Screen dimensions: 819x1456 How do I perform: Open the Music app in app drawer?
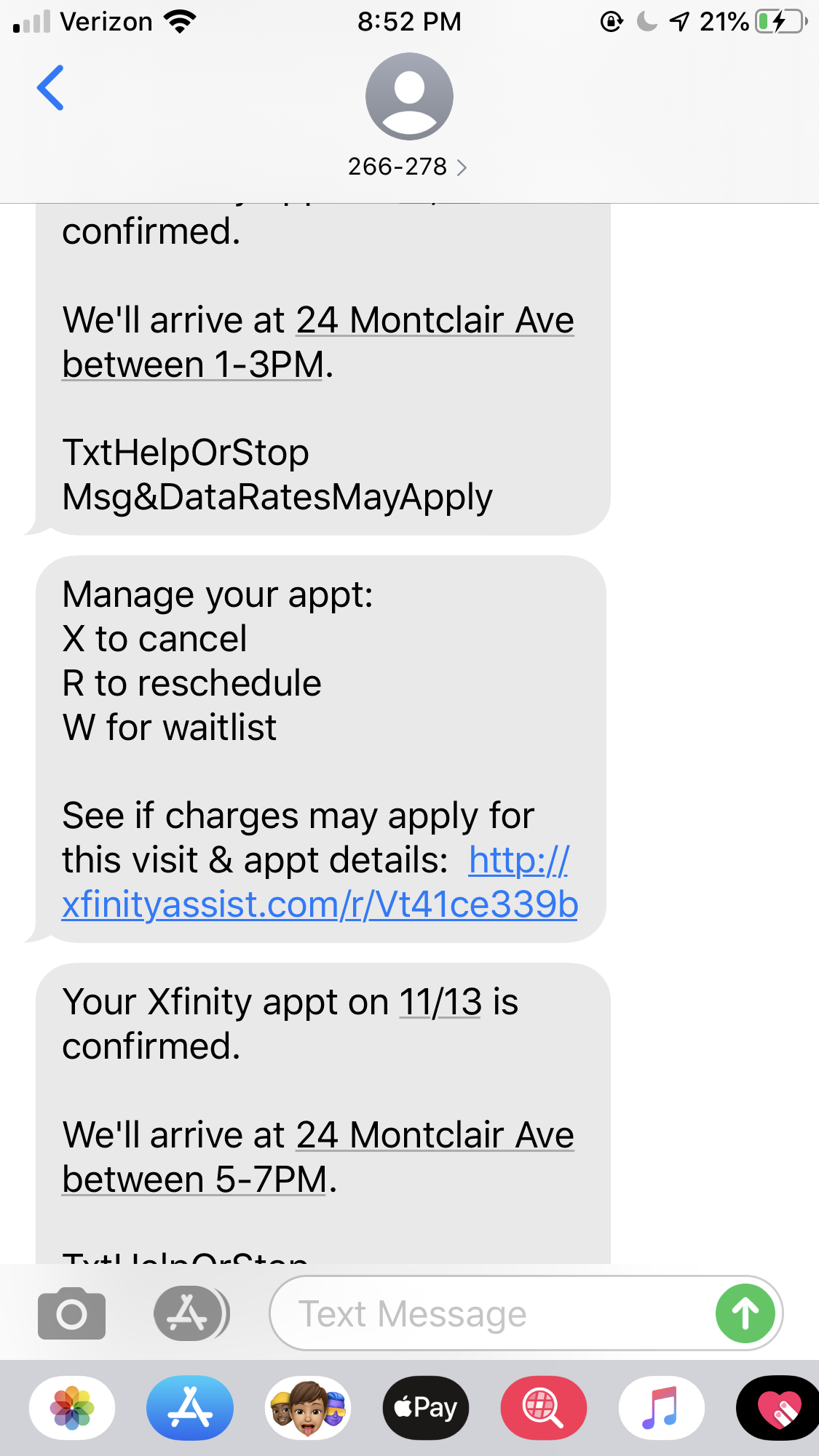[x=661, y=1408]
